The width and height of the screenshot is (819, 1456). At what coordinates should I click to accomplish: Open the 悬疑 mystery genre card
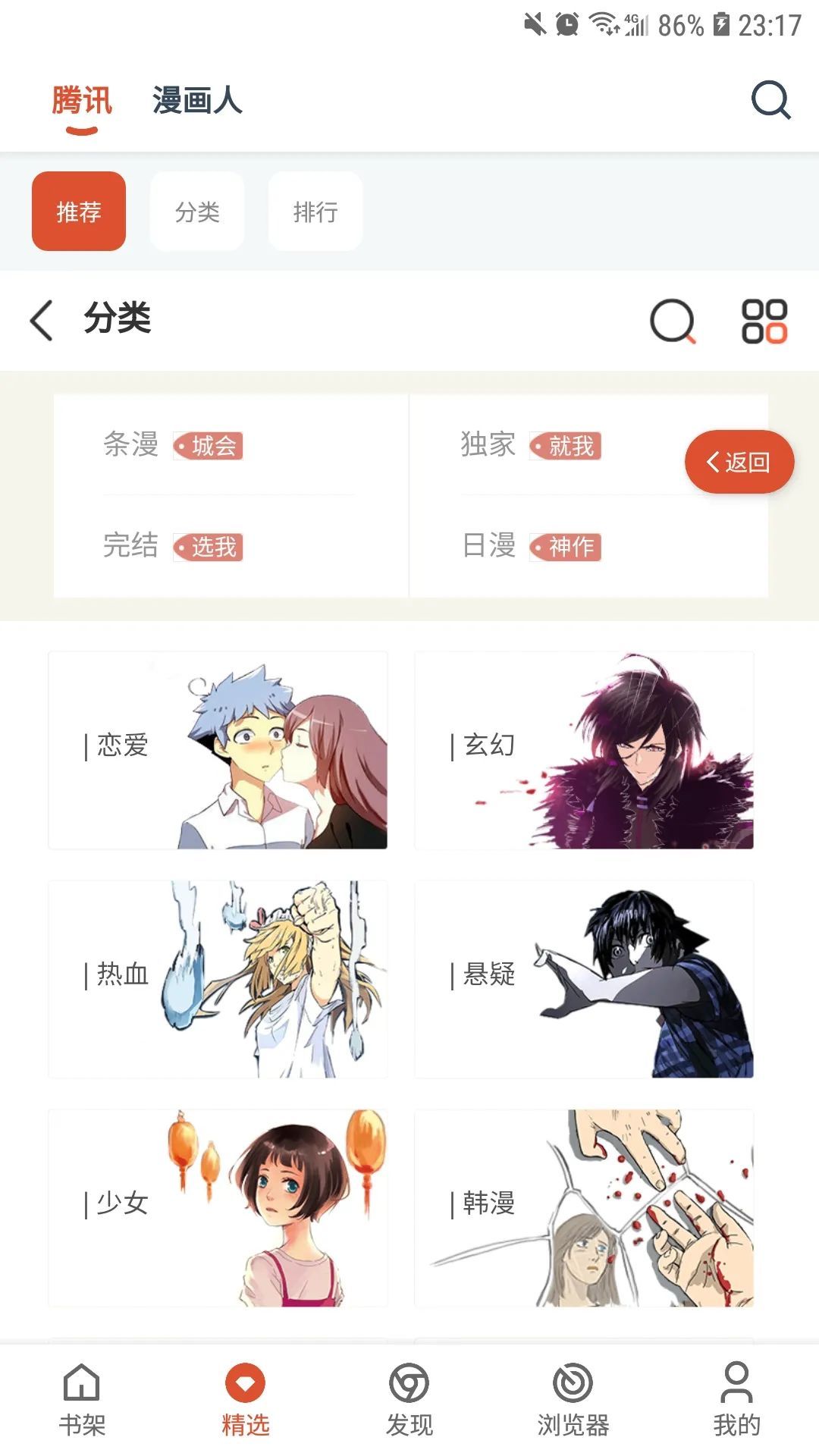[584, 979]
